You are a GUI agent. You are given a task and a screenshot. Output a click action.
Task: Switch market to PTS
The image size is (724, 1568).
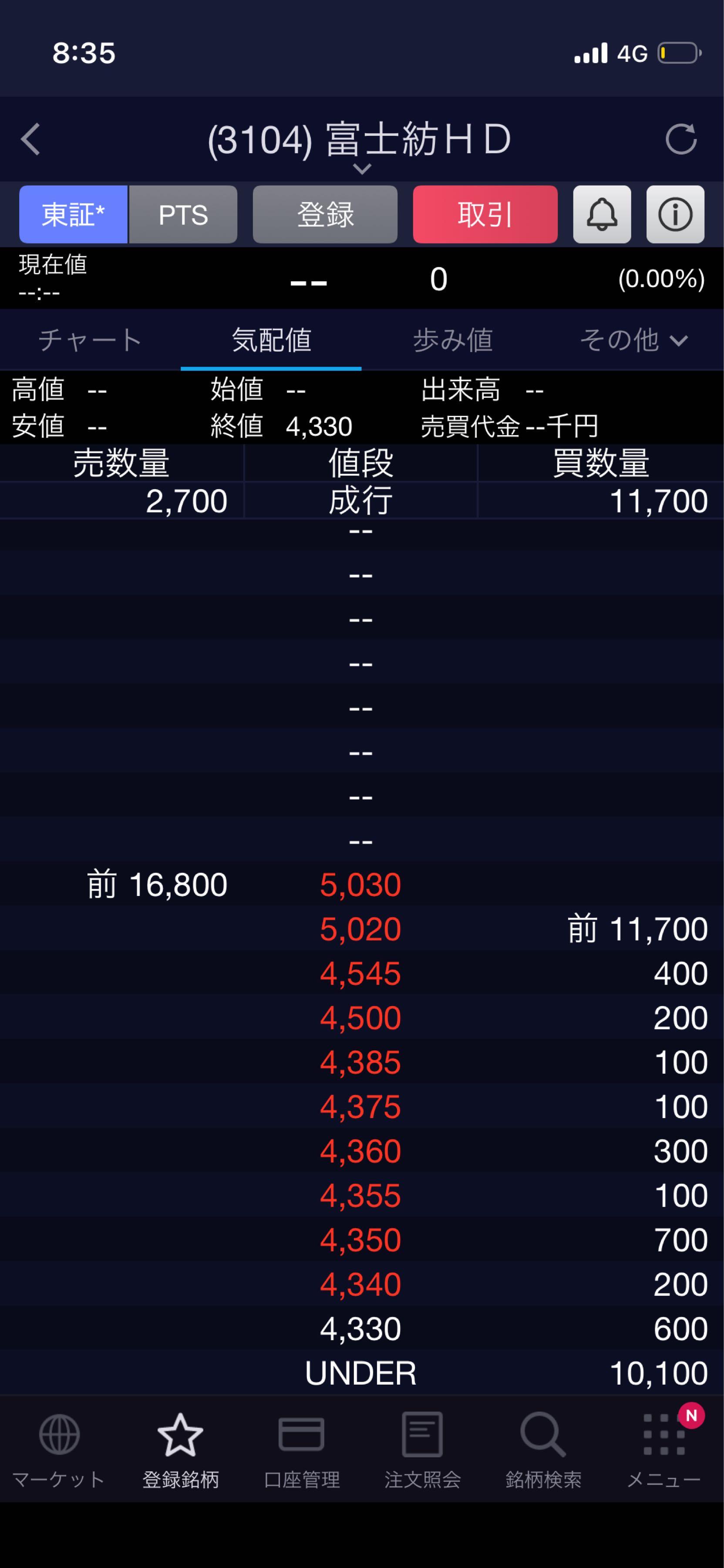(182, 215)
